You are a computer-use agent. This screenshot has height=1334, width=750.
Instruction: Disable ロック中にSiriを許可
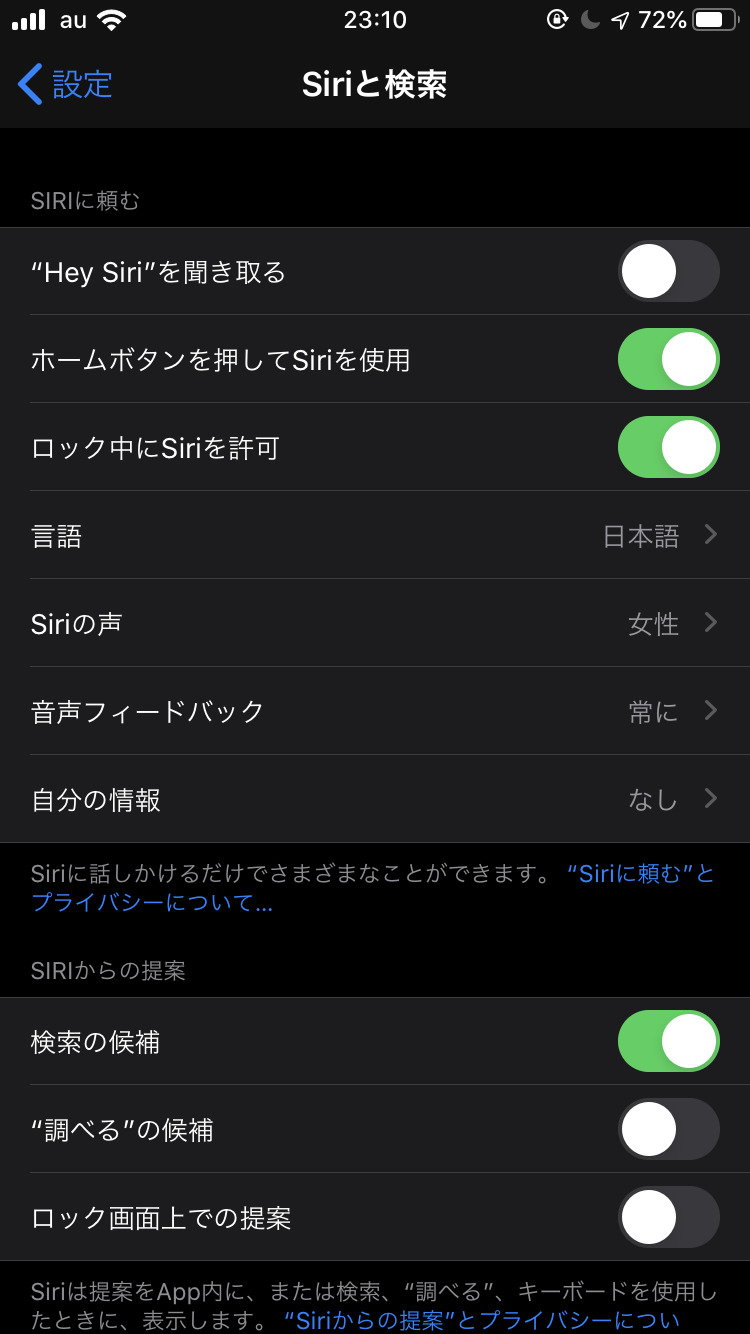(668, 447)
